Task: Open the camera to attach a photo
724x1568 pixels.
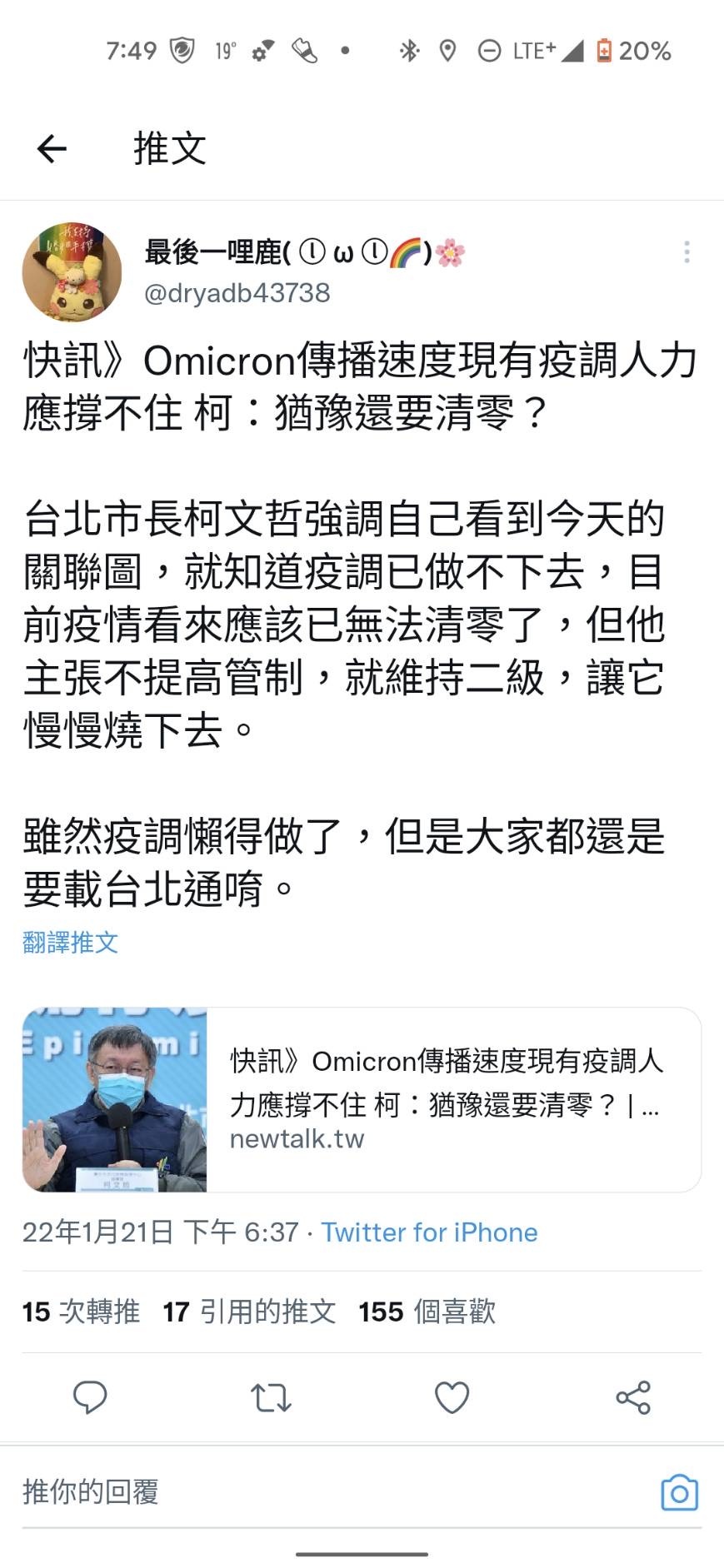Action: click(679, 1493)
